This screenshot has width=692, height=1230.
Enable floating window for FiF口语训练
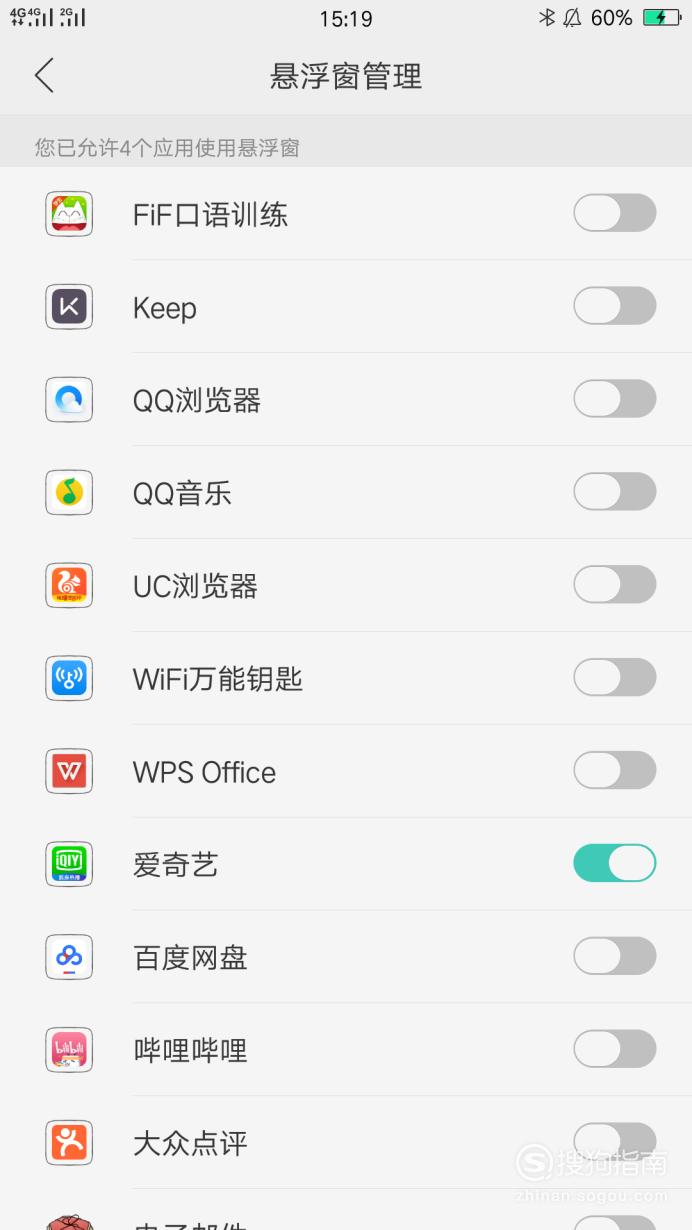click(x=615, y=213)
